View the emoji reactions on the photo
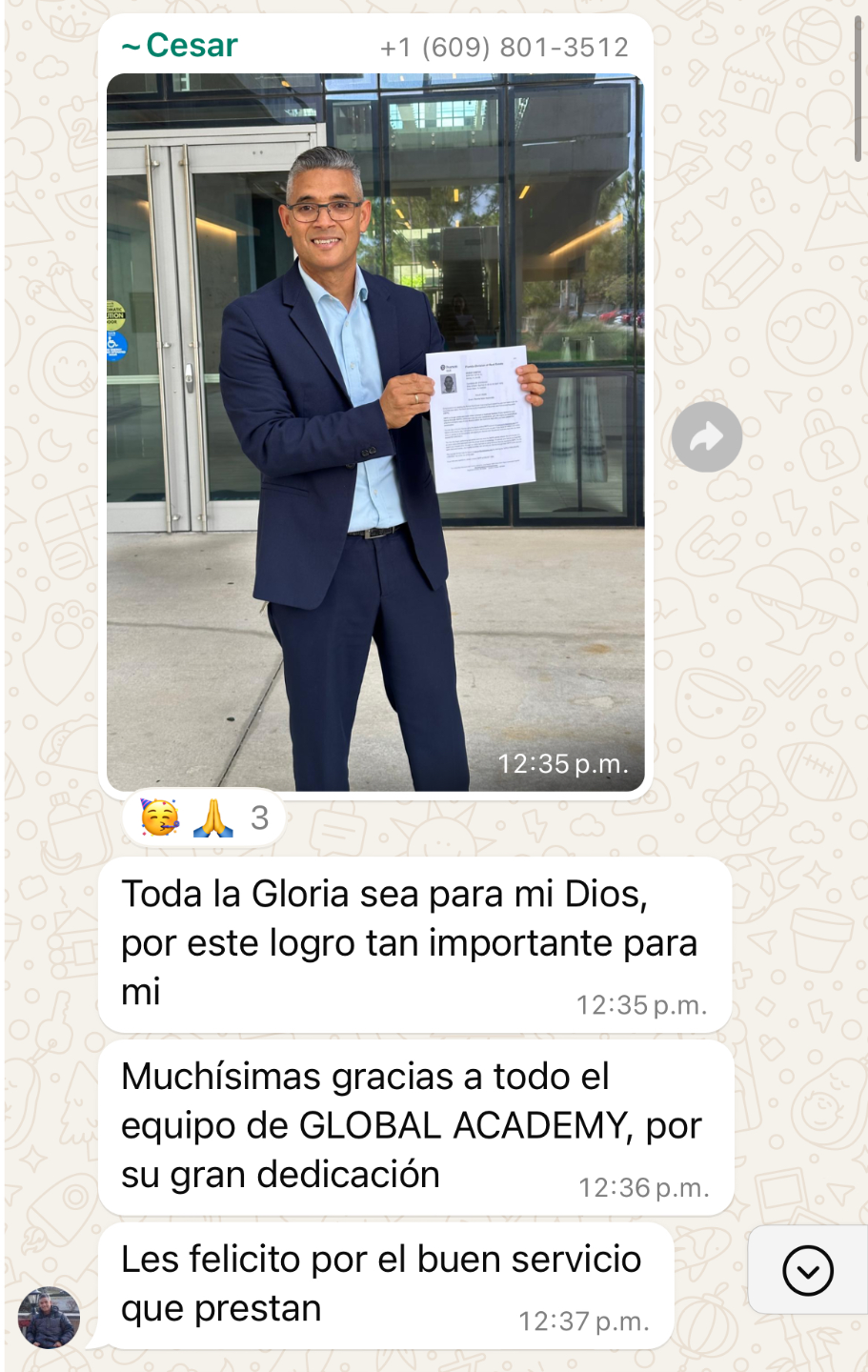 pos(204,818)
